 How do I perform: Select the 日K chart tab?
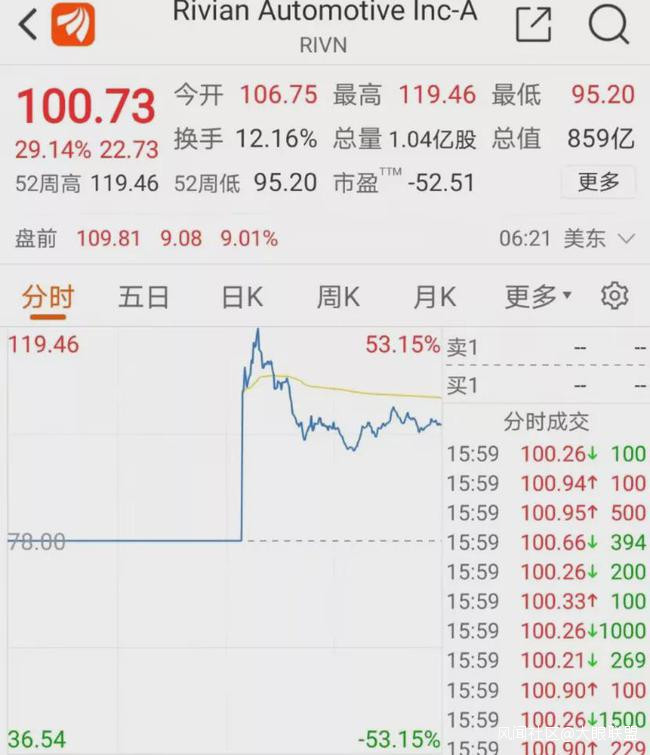pyautogui.click(x=241, y=297)
